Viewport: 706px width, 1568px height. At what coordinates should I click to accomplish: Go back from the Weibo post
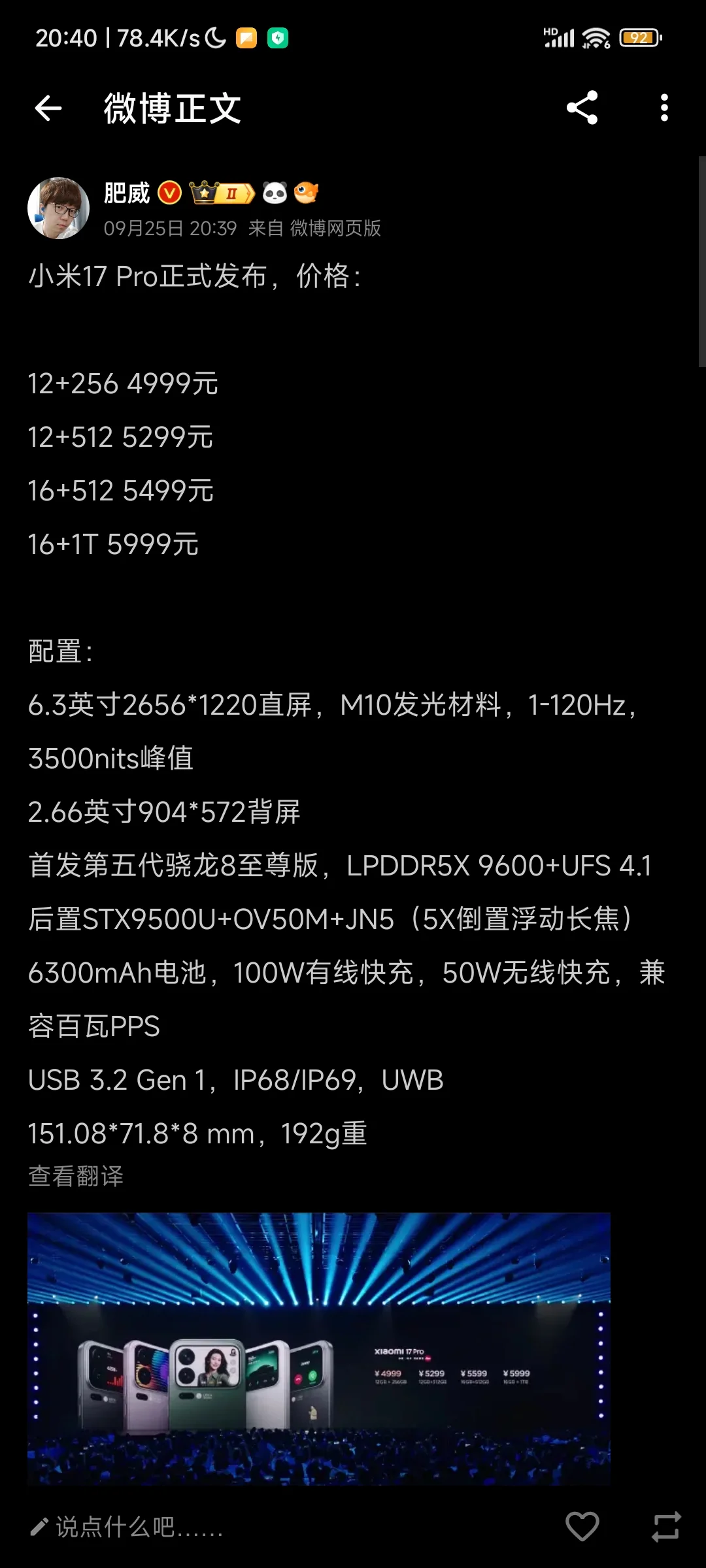[48, 108]
